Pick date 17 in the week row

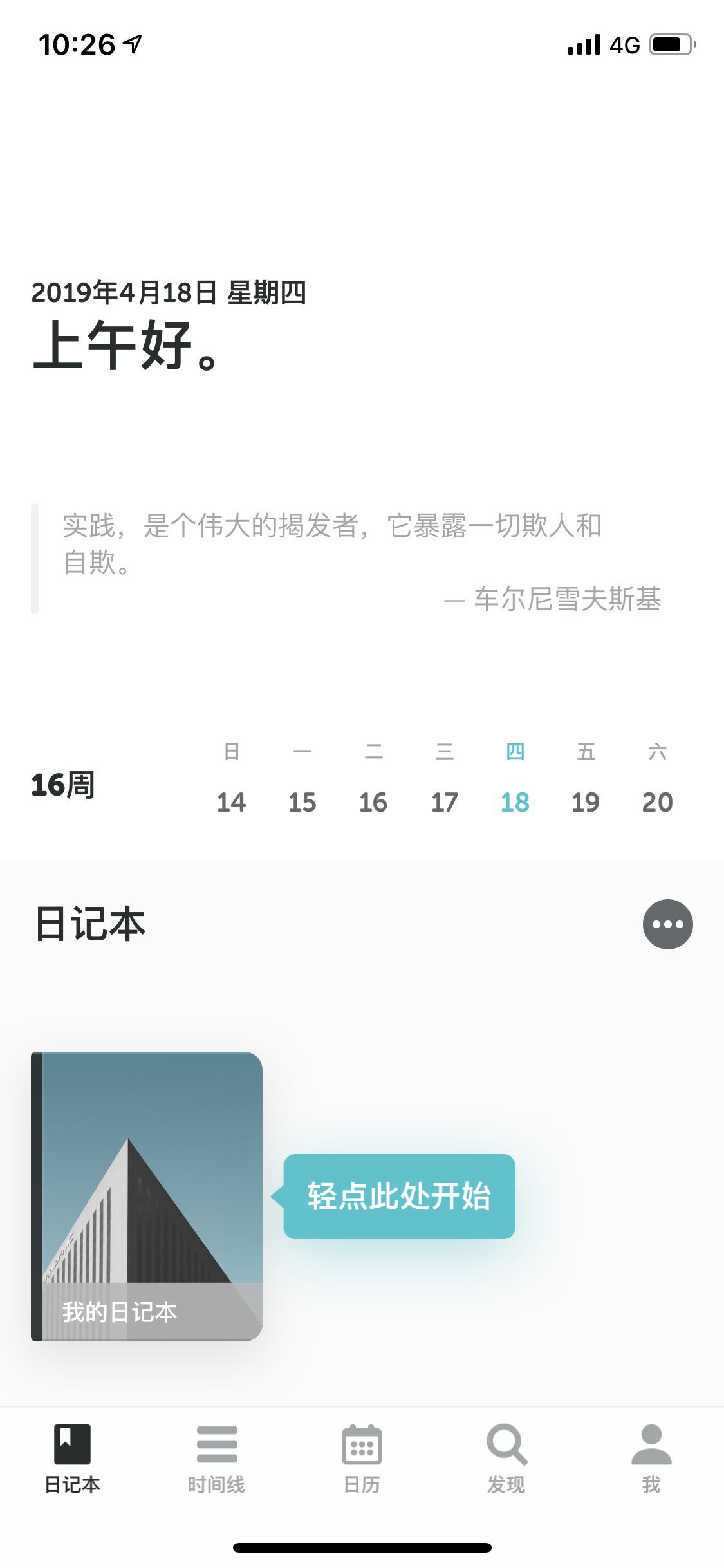point(444,802)
